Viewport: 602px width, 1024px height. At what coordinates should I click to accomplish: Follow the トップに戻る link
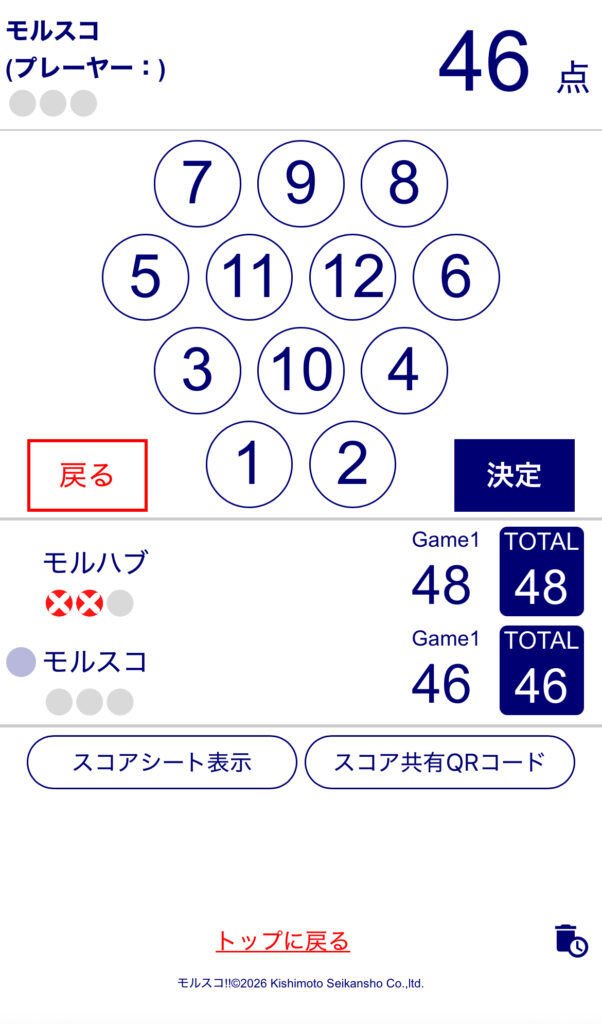pyautogui.click(x=283, y=941)
